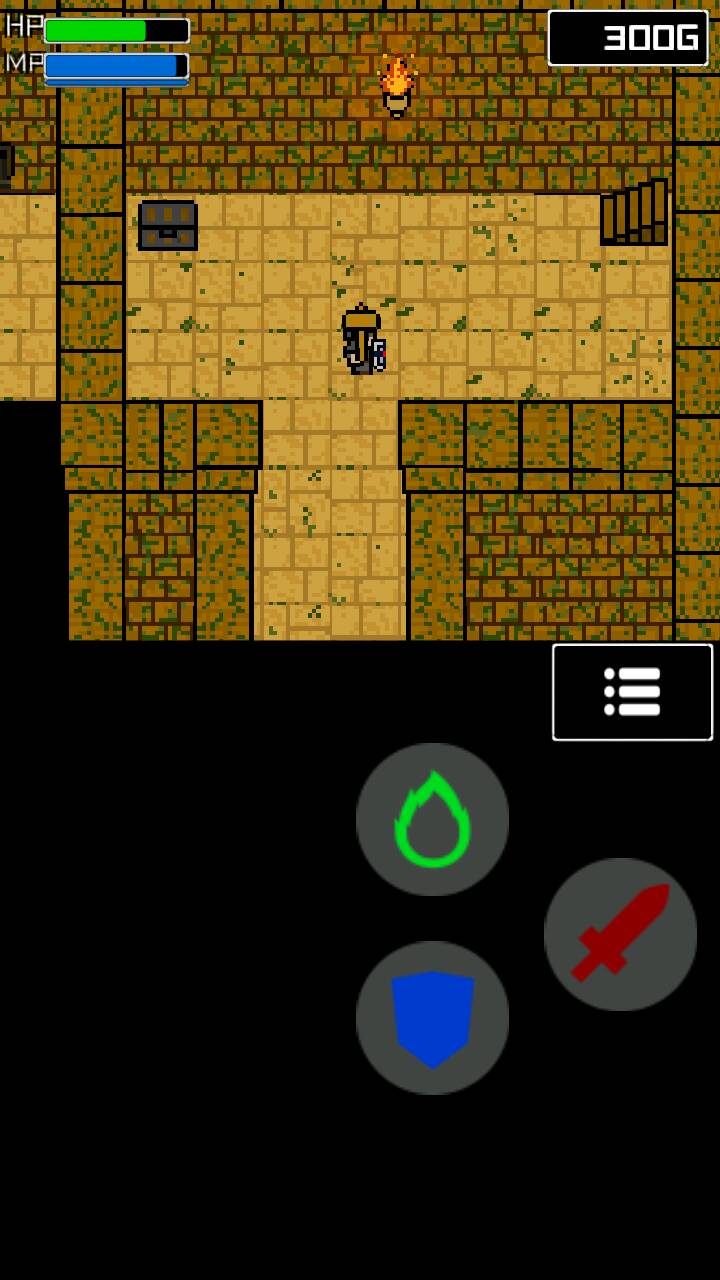Cast the green flame magic
Viewport: 720px width, 1280px height.
pos(432,819)
